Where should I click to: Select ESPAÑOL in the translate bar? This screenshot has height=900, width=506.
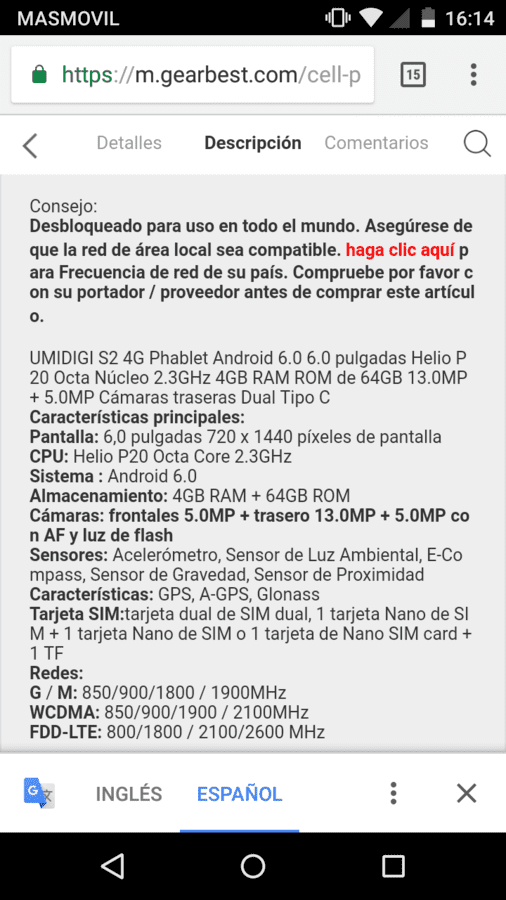(x=239, y=794)
